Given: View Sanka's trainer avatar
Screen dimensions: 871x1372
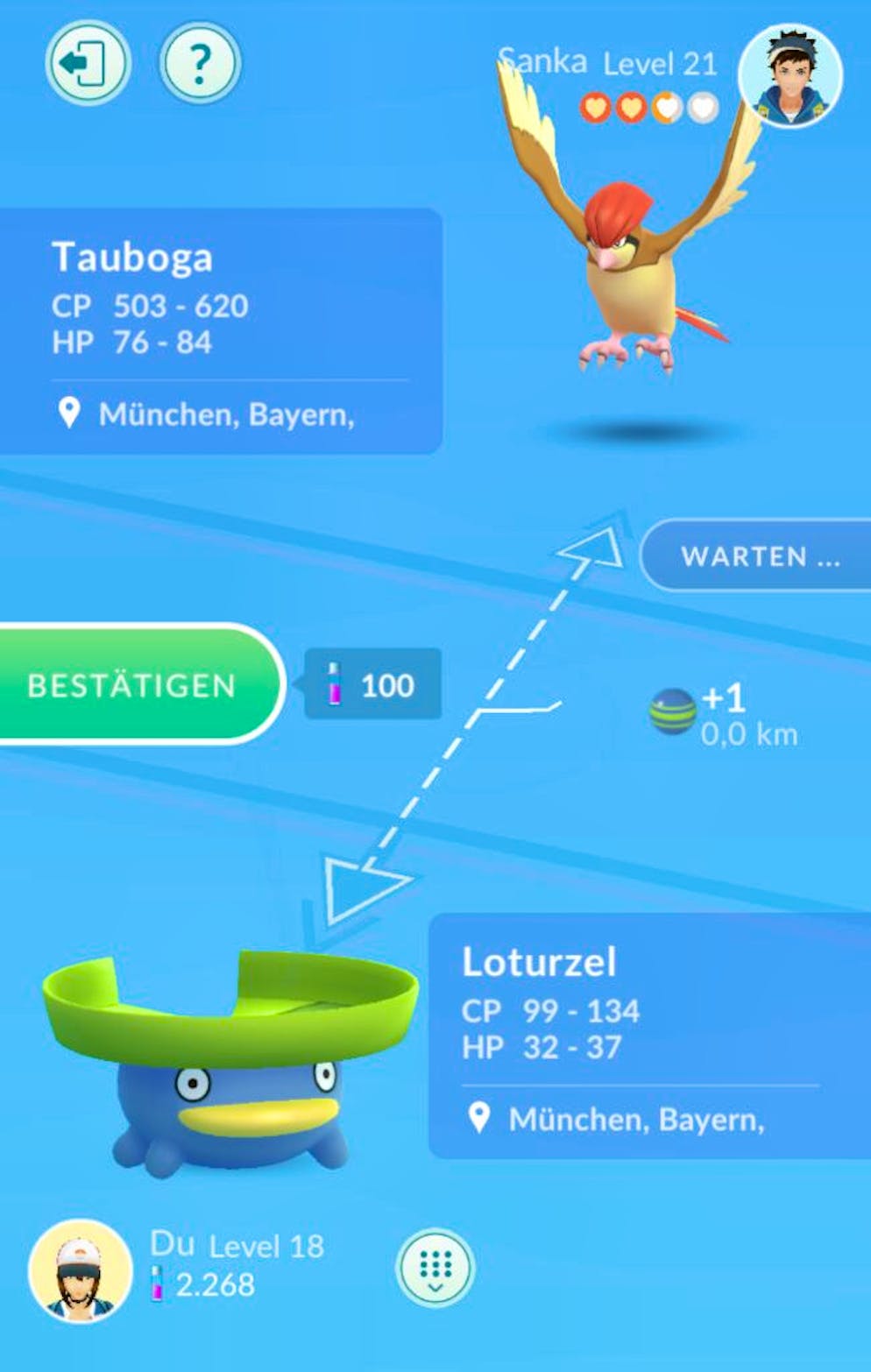Looking at the screenshot, I should (790, 75).
